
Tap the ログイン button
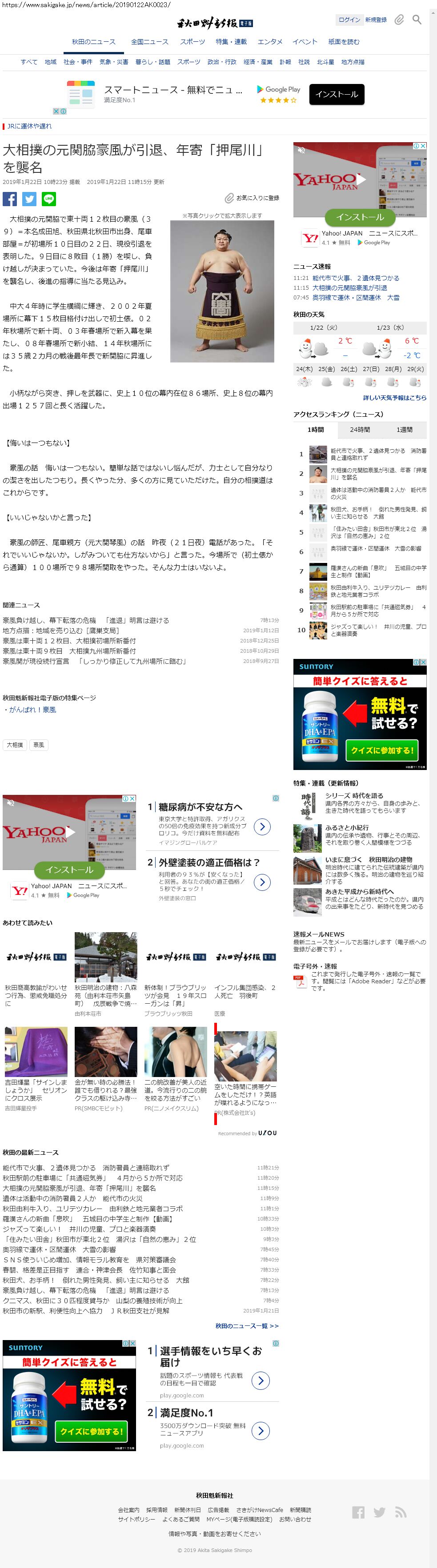[349, 20]
